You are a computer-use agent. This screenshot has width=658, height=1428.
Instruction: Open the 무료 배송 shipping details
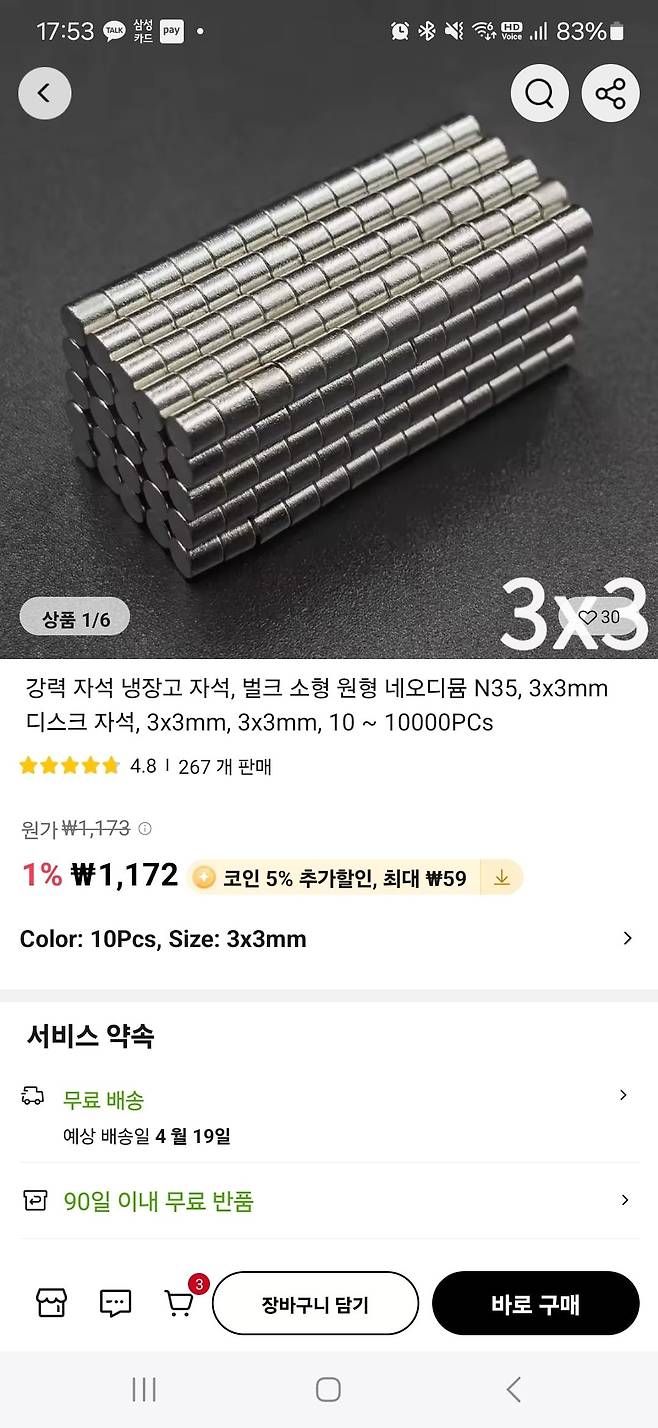coord(328,1100)
